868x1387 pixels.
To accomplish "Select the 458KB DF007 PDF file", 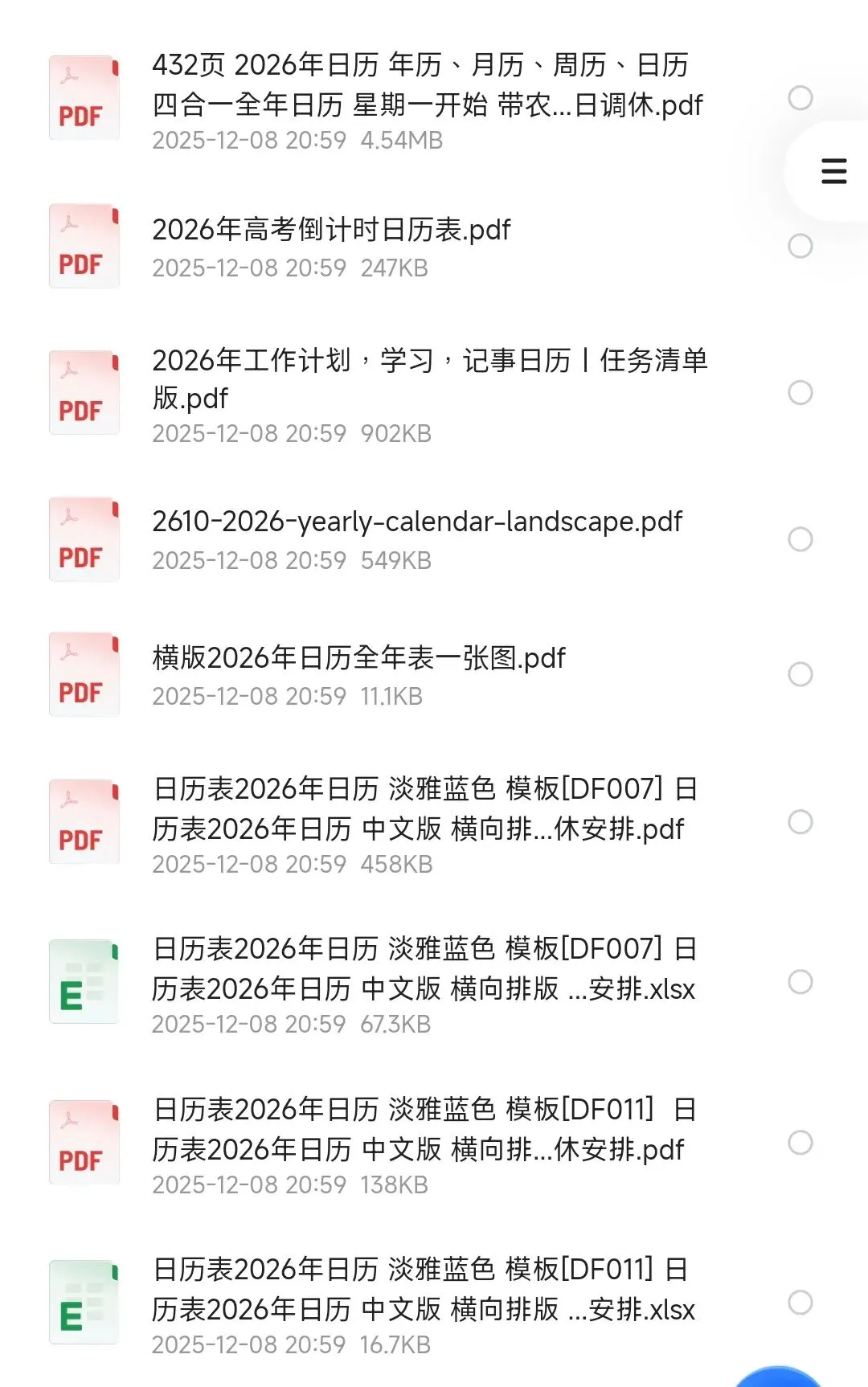I will [800, 822].
